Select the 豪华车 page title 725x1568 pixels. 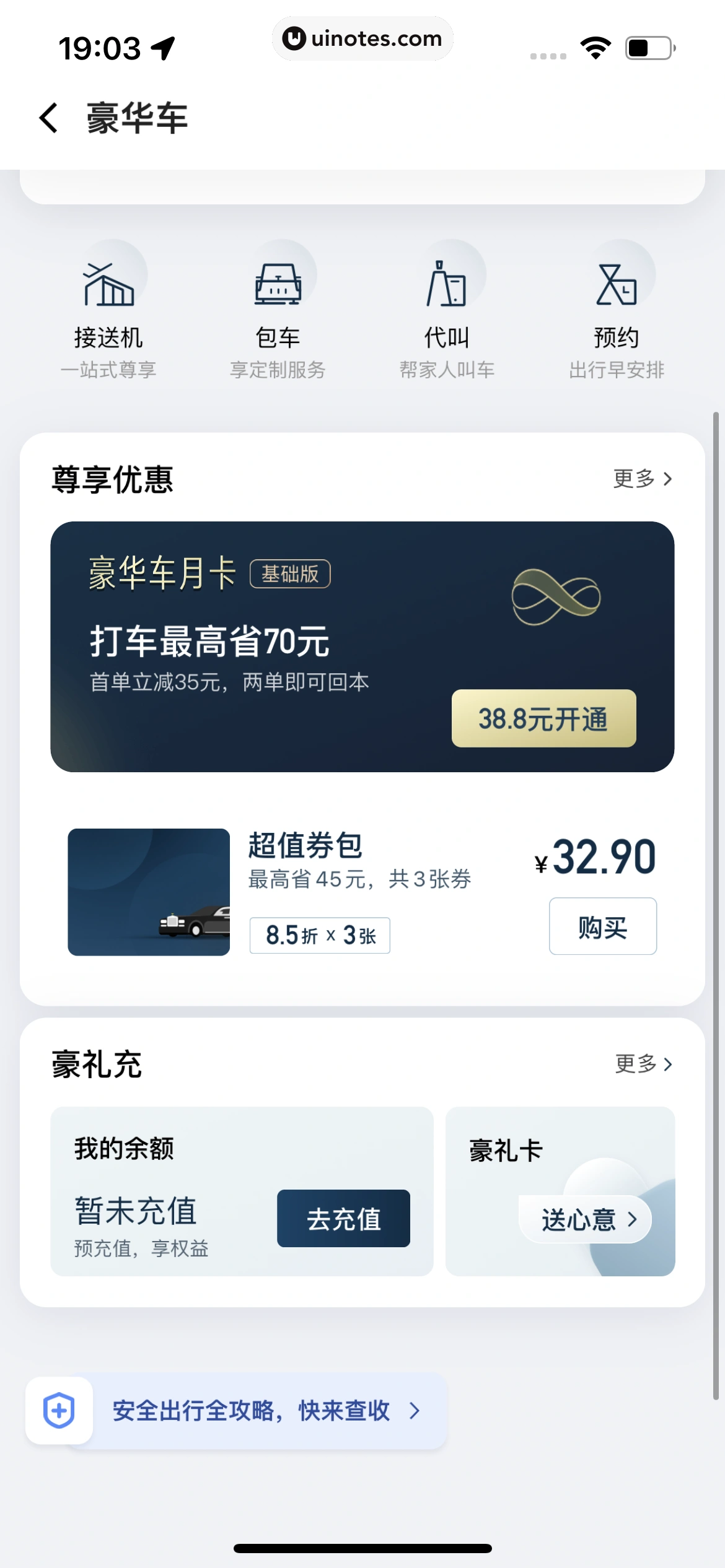(x=136, y=119)
